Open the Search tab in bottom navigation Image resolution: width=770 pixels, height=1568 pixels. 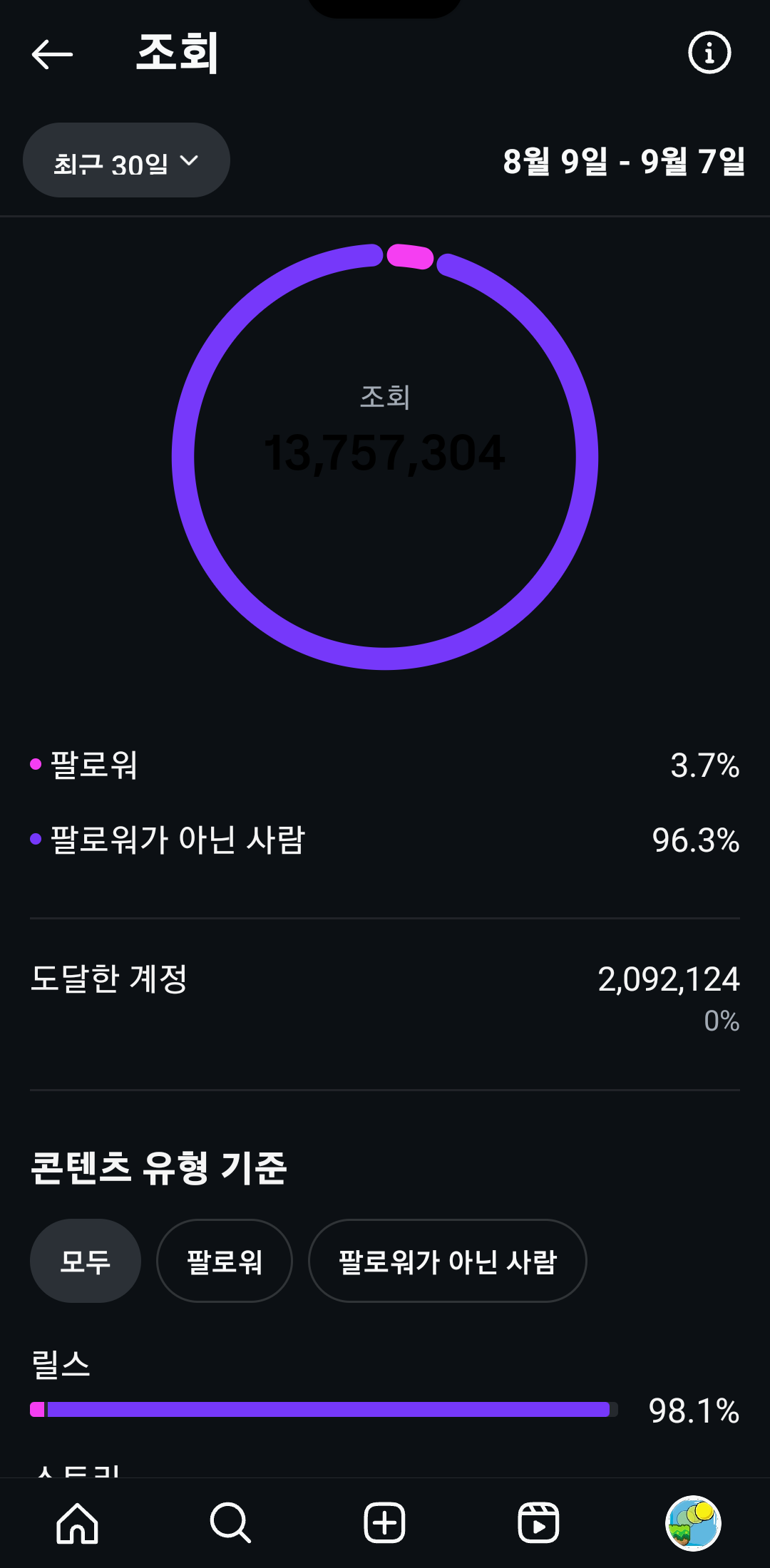coord(230,1523)
